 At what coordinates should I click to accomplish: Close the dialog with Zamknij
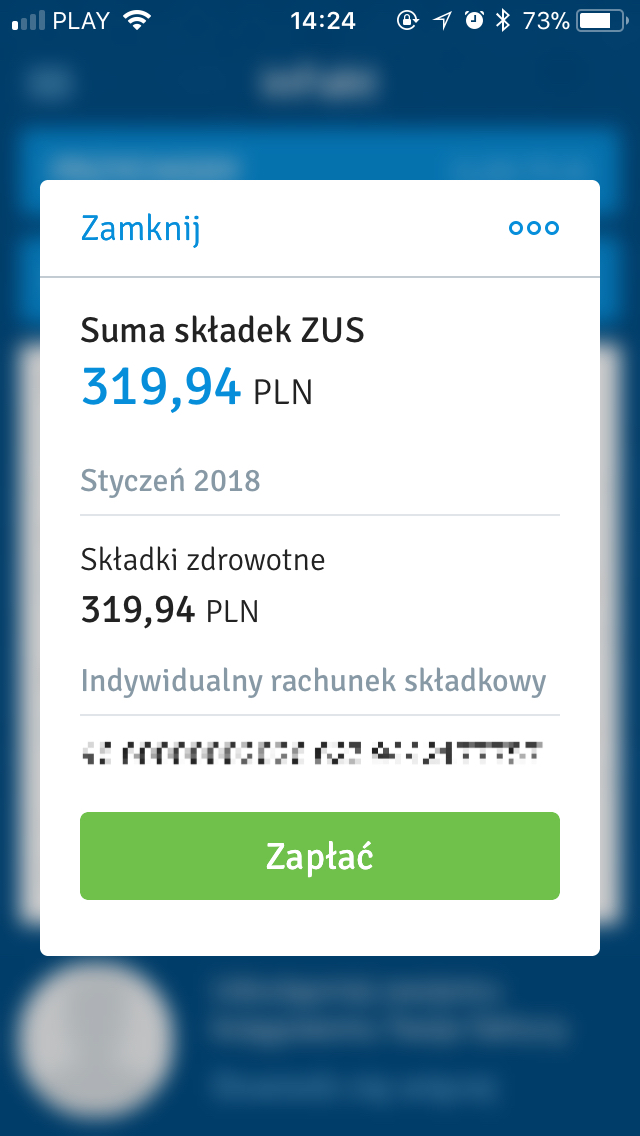click(x=141, y=228)
